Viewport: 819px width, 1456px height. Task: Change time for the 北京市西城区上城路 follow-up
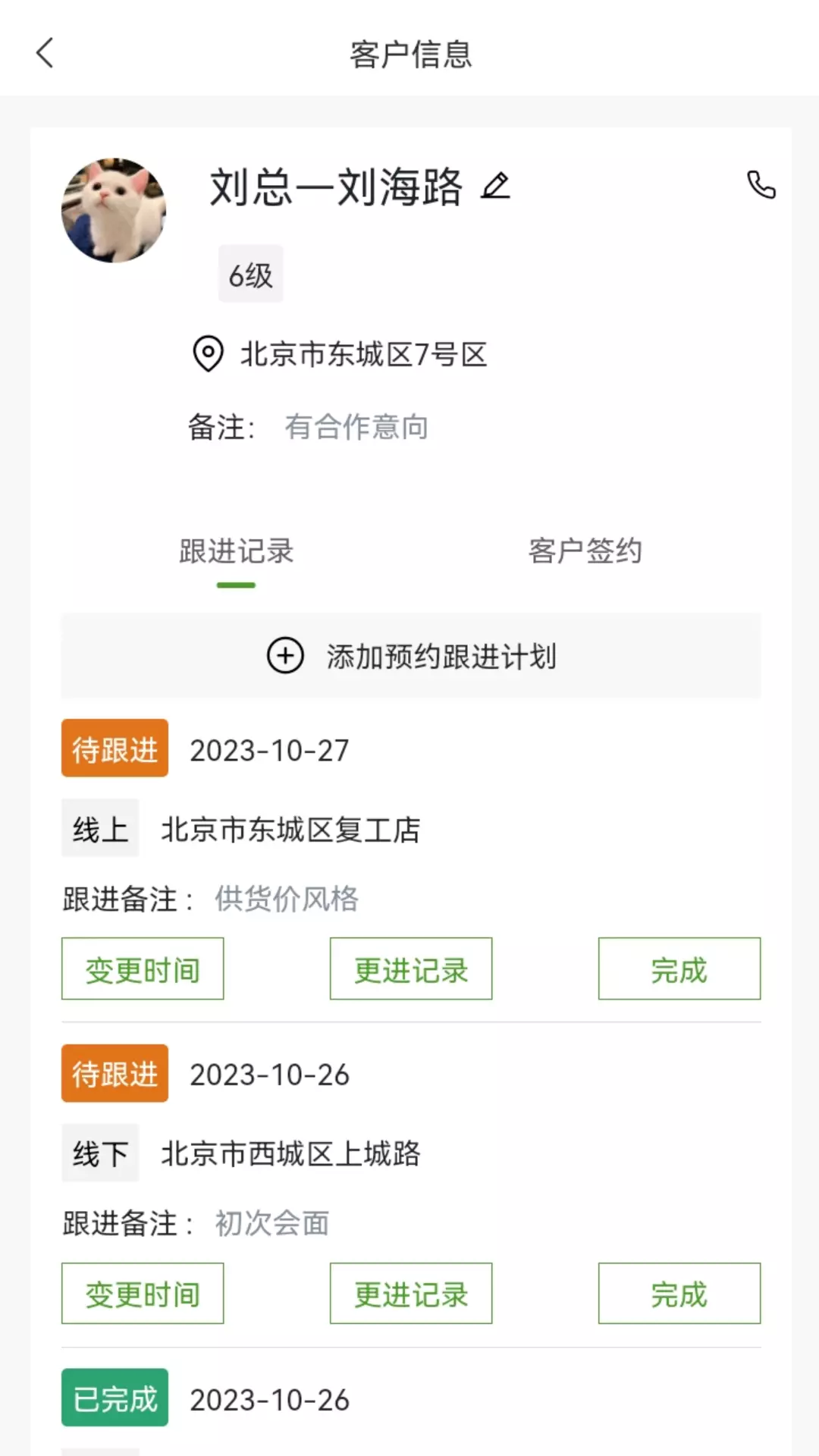143,1294
